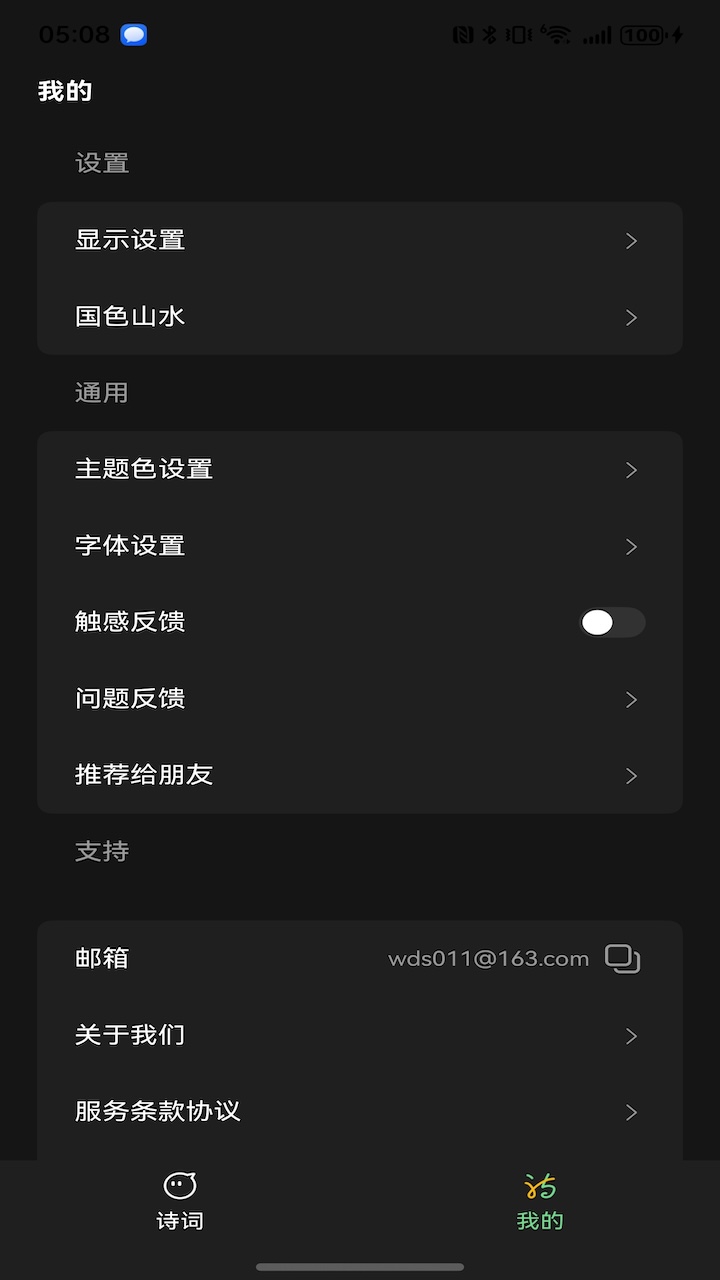Open 问题反馈 to report an issue

point(360,699)
